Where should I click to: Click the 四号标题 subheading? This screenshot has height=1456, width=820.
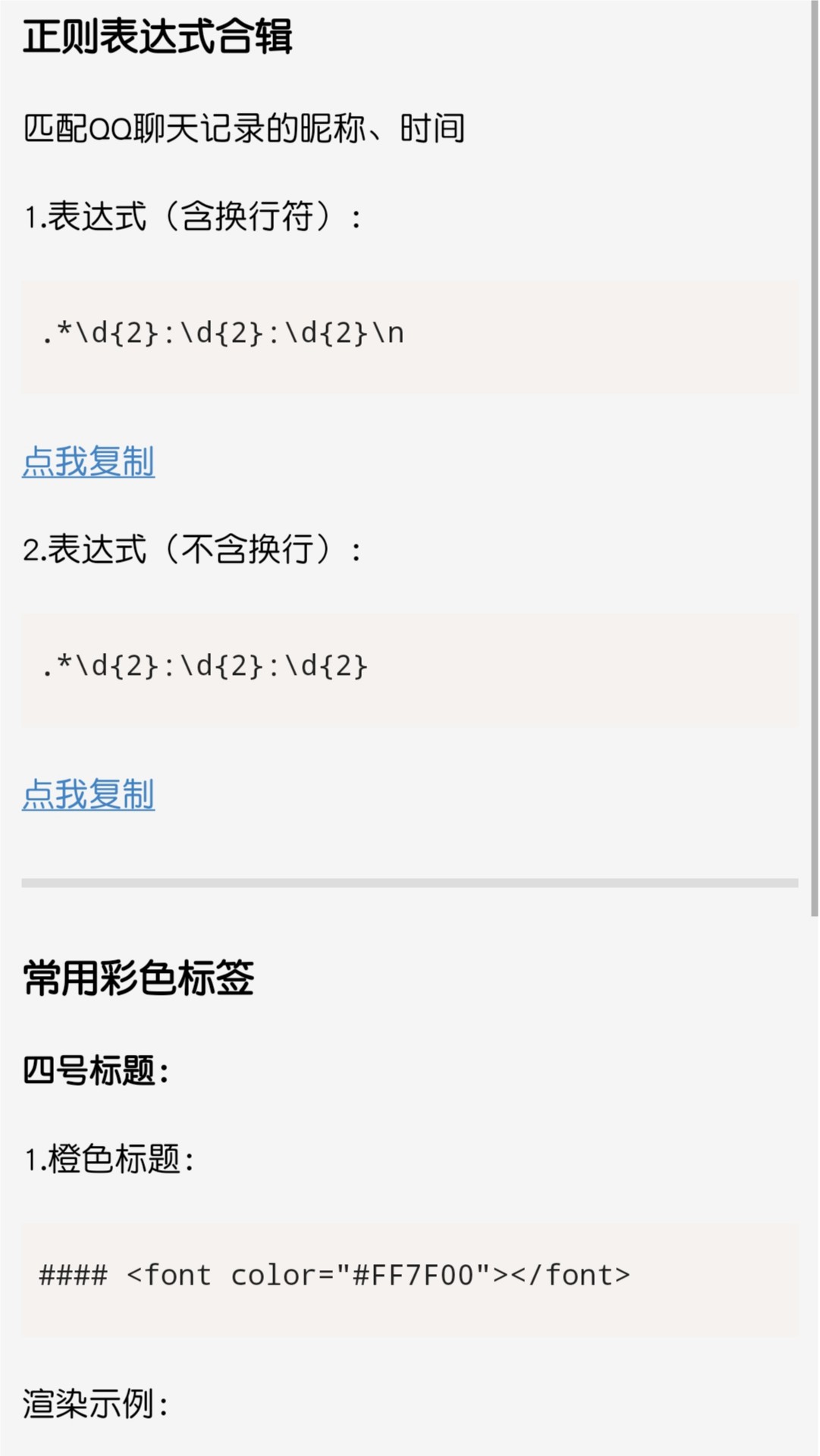[95, 1071]
